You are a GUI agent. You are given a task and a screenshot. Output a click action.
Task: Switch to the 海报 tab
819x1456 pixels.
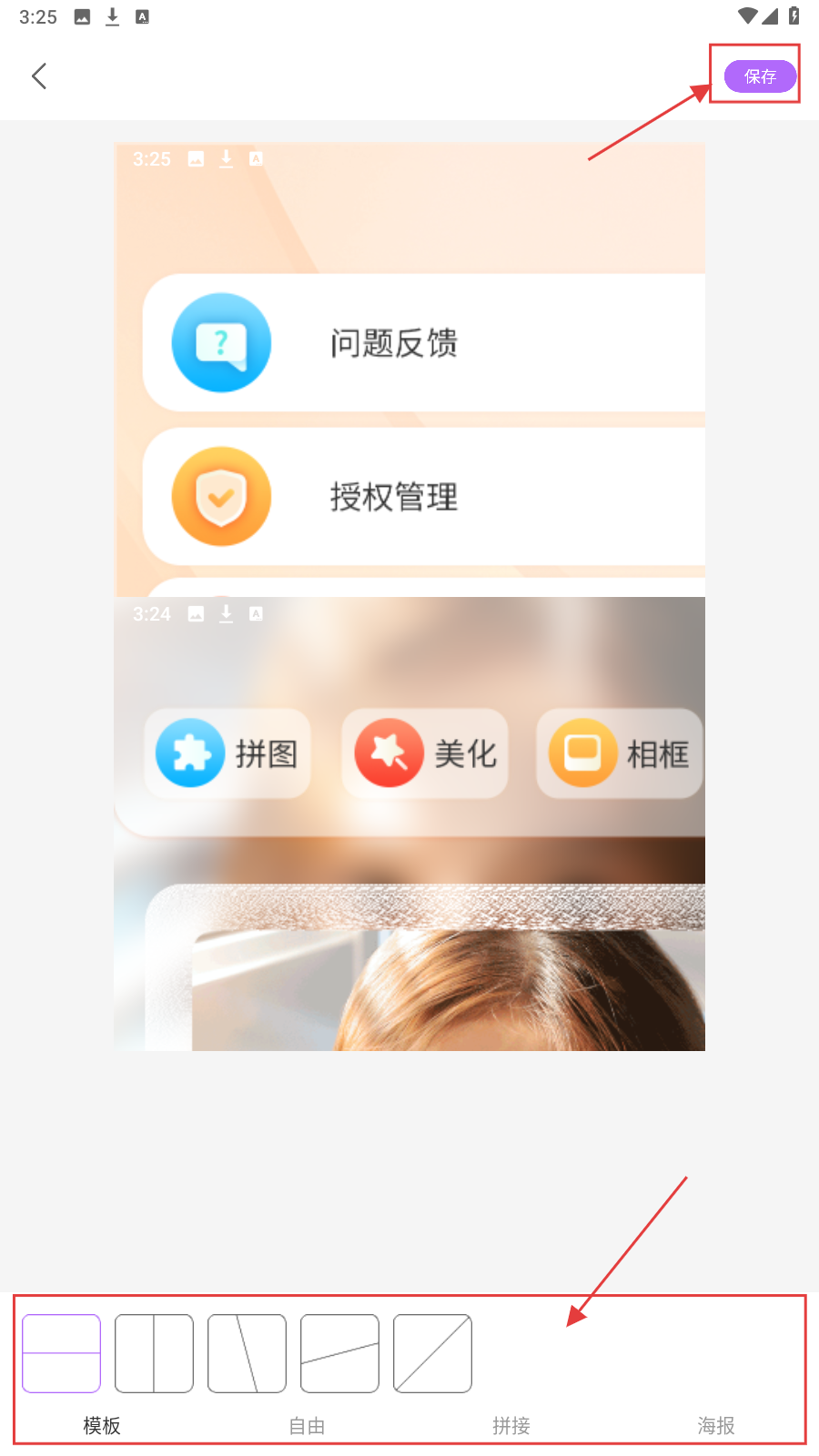pos(716,1426)
